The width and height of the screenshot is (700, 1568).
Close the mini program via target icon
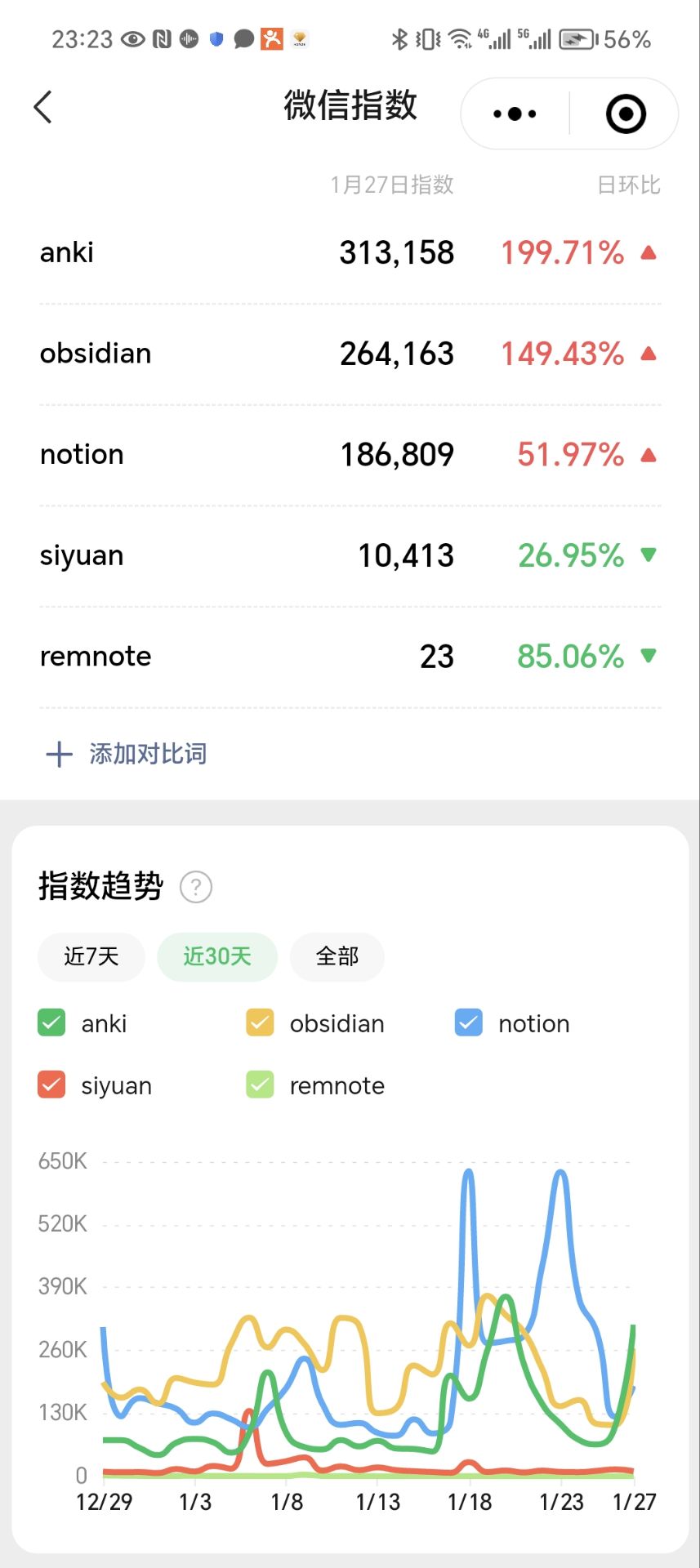pyautogui.click(x=626, y=114)
